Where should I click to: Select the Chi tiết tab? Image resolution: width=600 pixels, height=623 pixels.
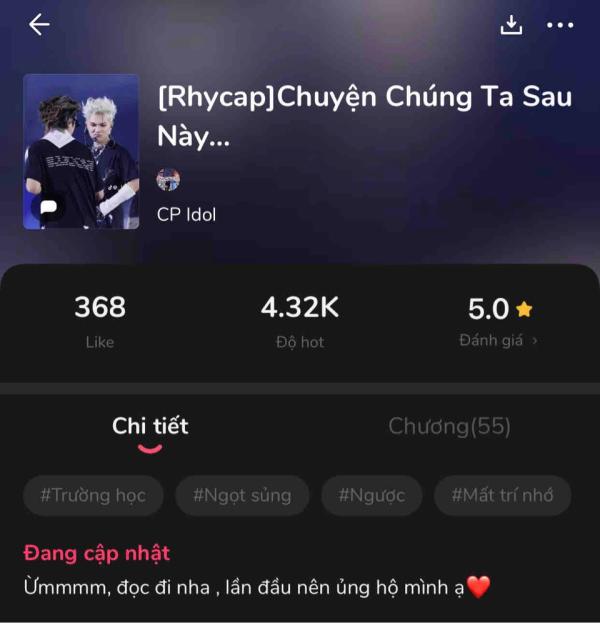(x=150, y=427)
